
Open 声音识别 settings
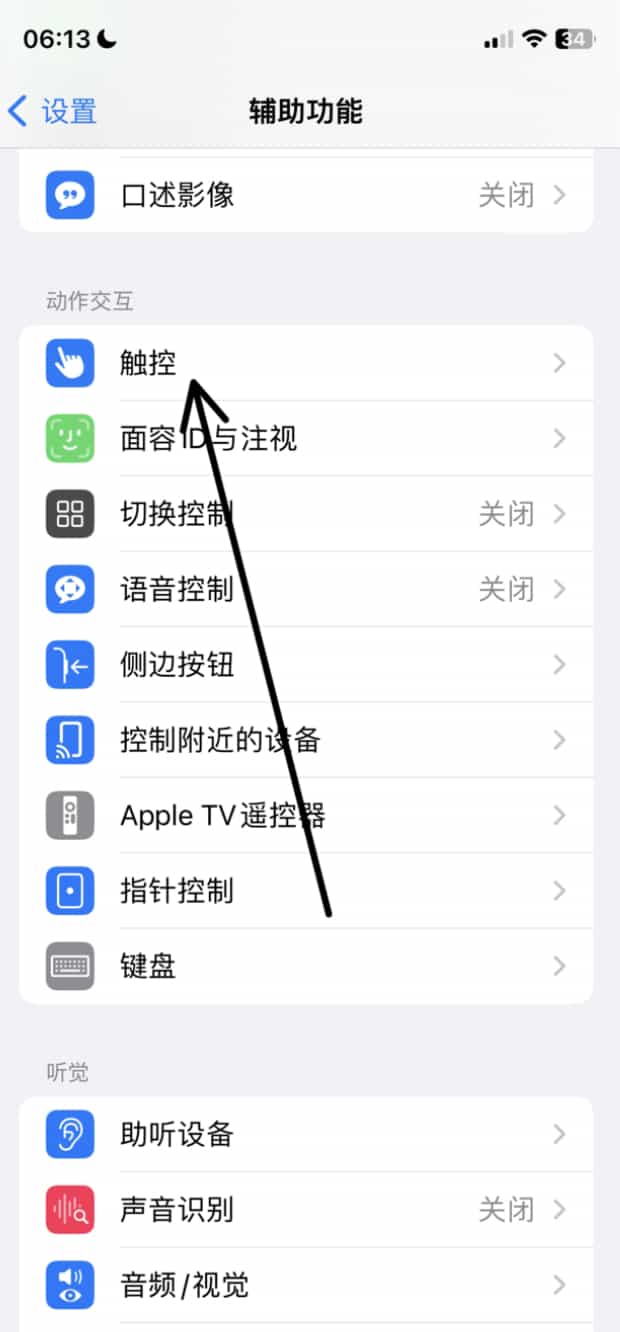(306, 1210)
